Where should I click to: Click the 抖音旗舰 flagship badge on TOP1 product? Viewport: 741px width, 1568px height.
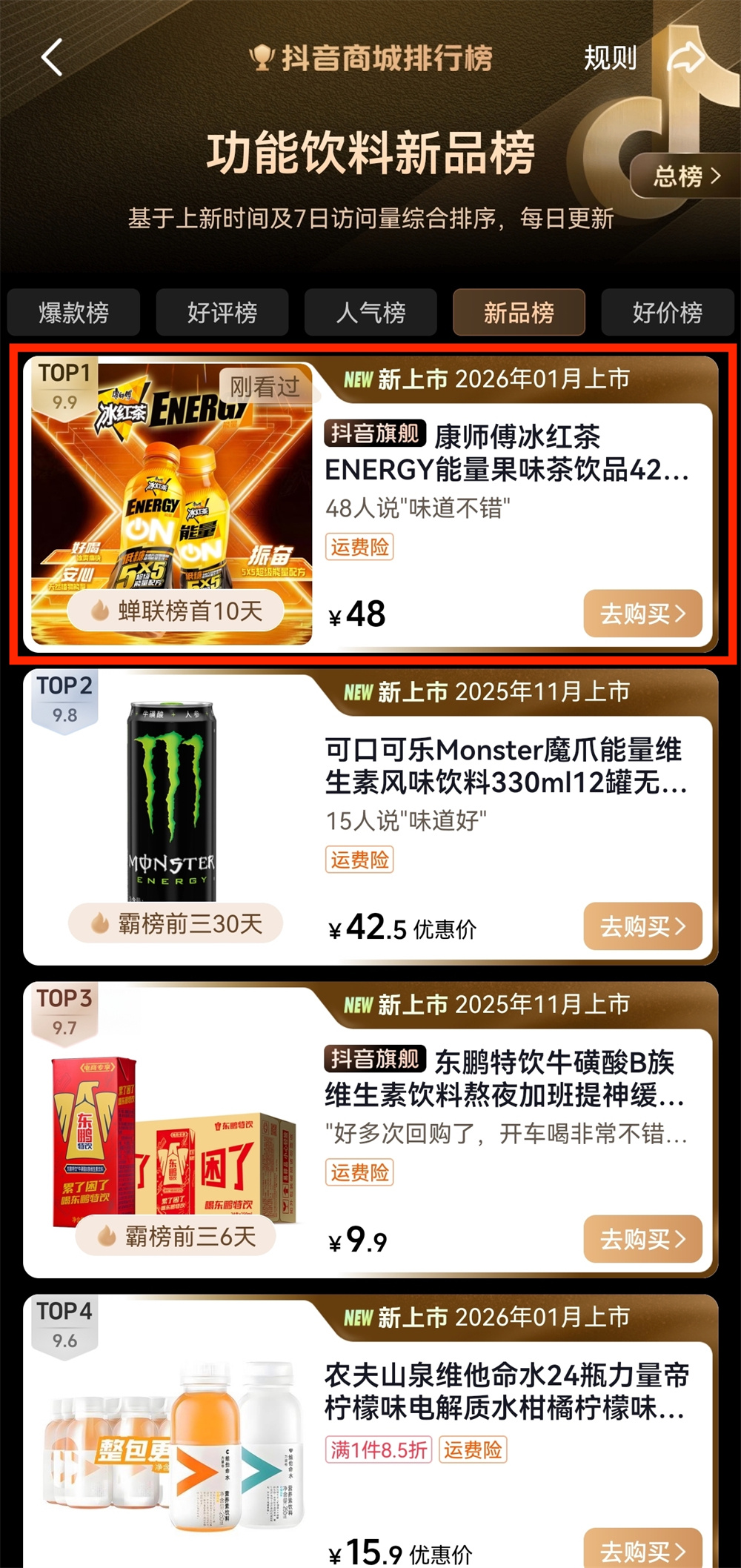375,436
